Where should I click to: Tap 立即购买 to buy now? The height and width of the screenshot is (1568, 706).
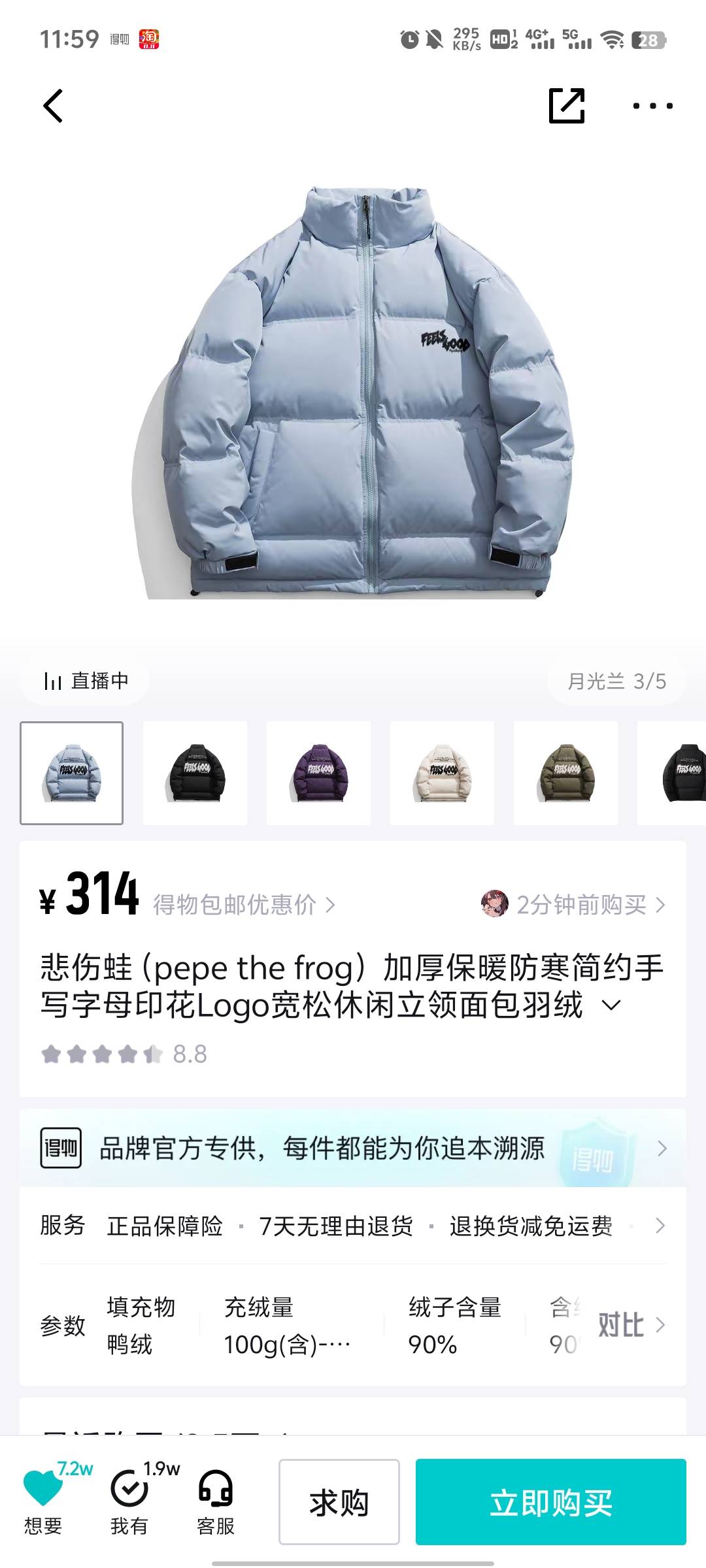click(550, 1502)
